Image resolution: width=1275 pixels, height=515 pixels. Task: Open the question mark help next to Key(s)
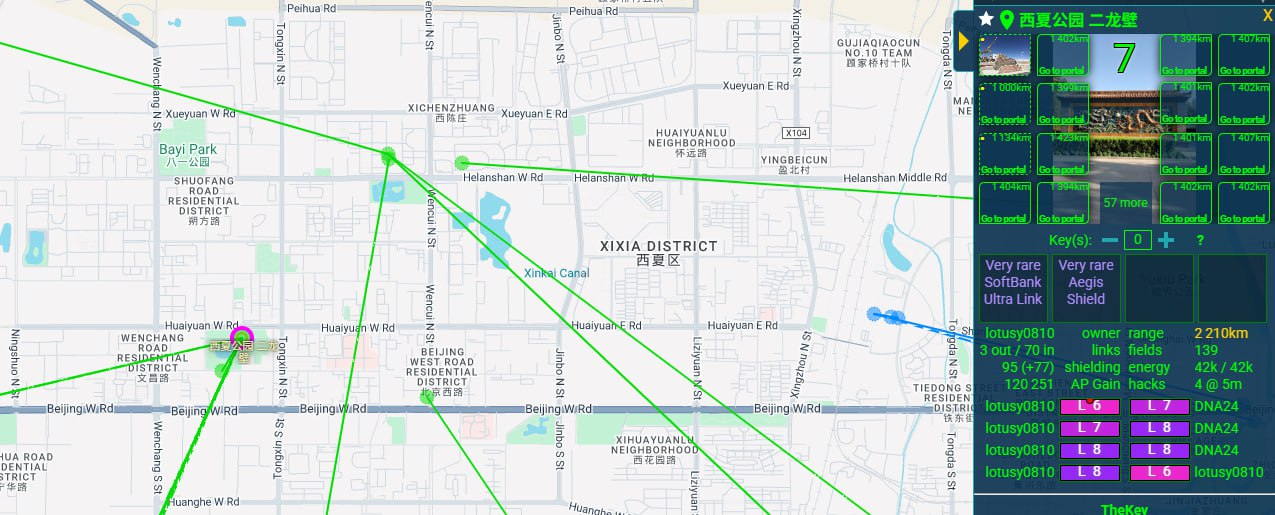1200,240
